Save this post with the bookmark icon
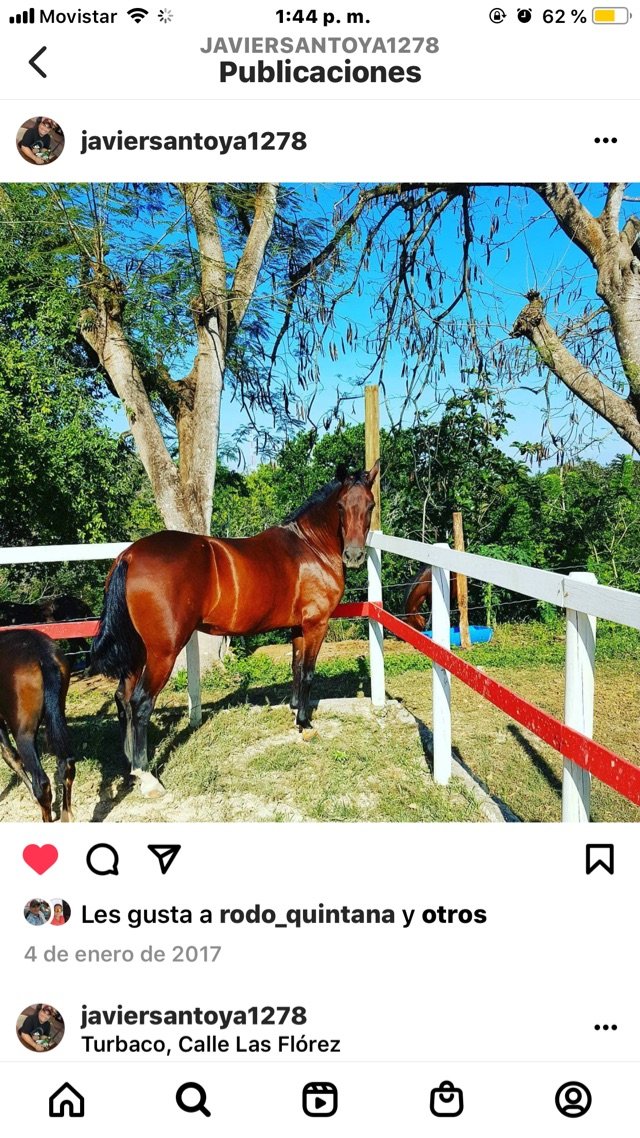Screen dimensions: 640x1138 pyautogui.click(x=599, y=859)
